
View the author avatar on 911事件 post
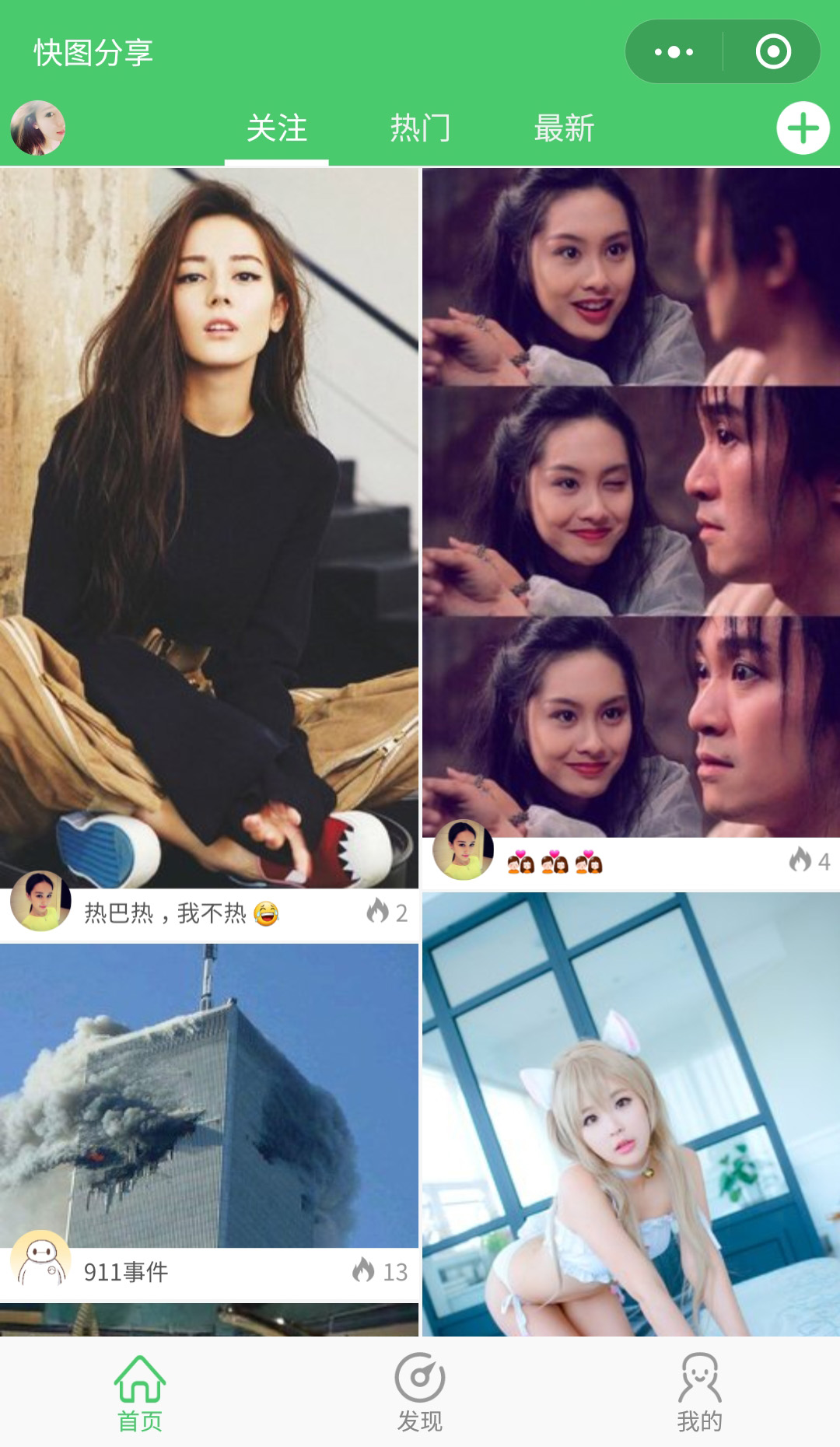tap(40, 1260)
